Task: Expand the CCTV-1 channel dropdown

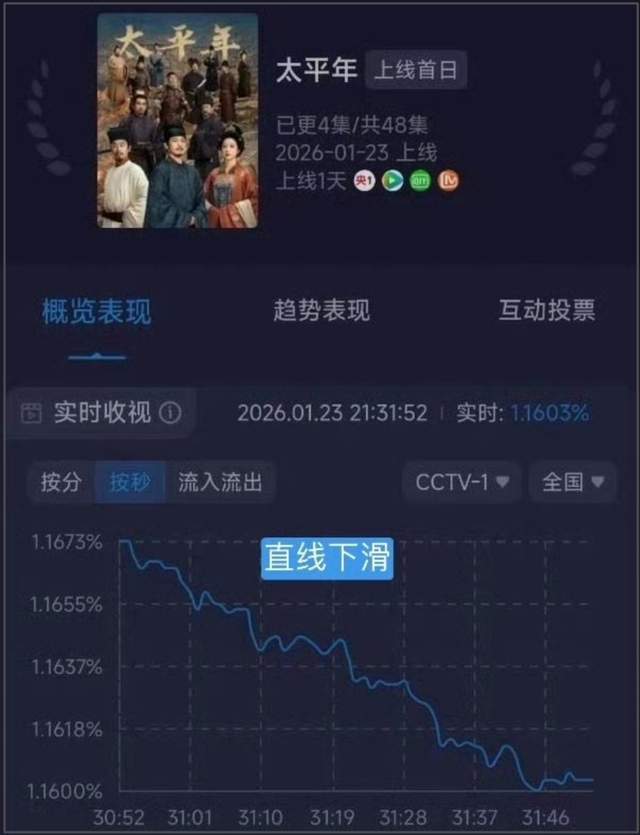Action: point(462,482)
